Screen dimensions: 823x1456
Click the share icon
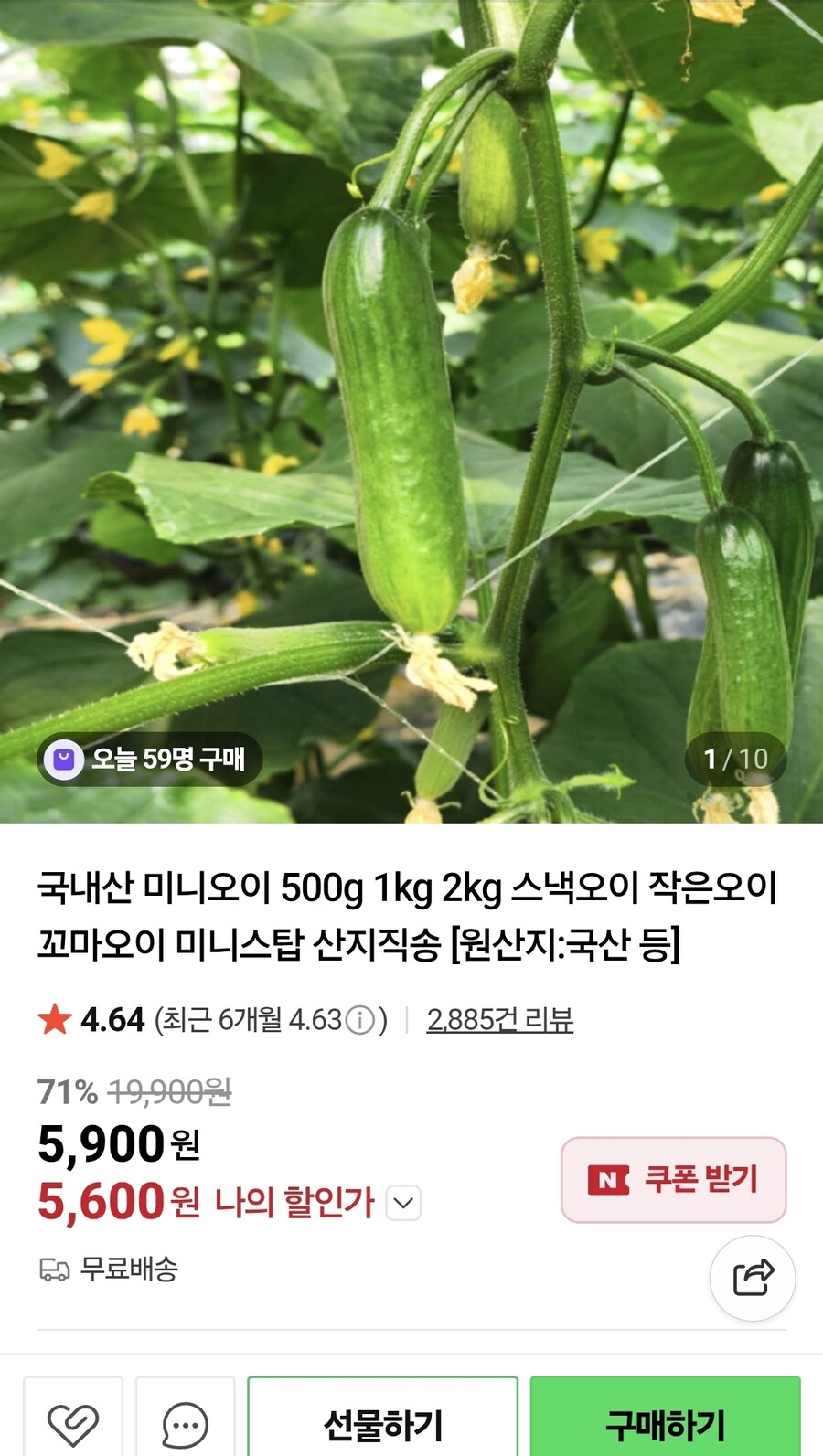tap(752, 1279)
